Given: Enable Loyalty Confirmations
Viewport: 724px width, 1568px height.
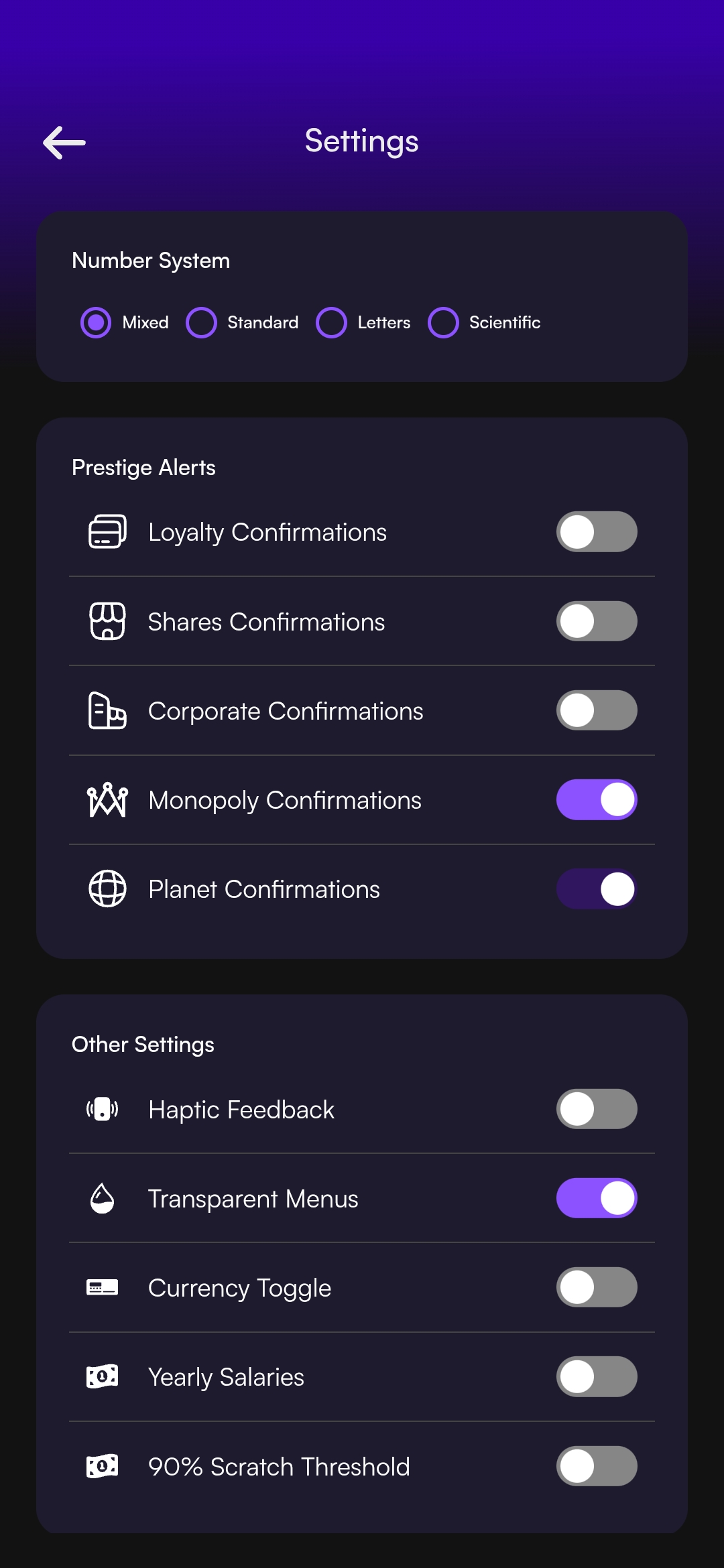Looking at the screenshot, I should point(597,532).
